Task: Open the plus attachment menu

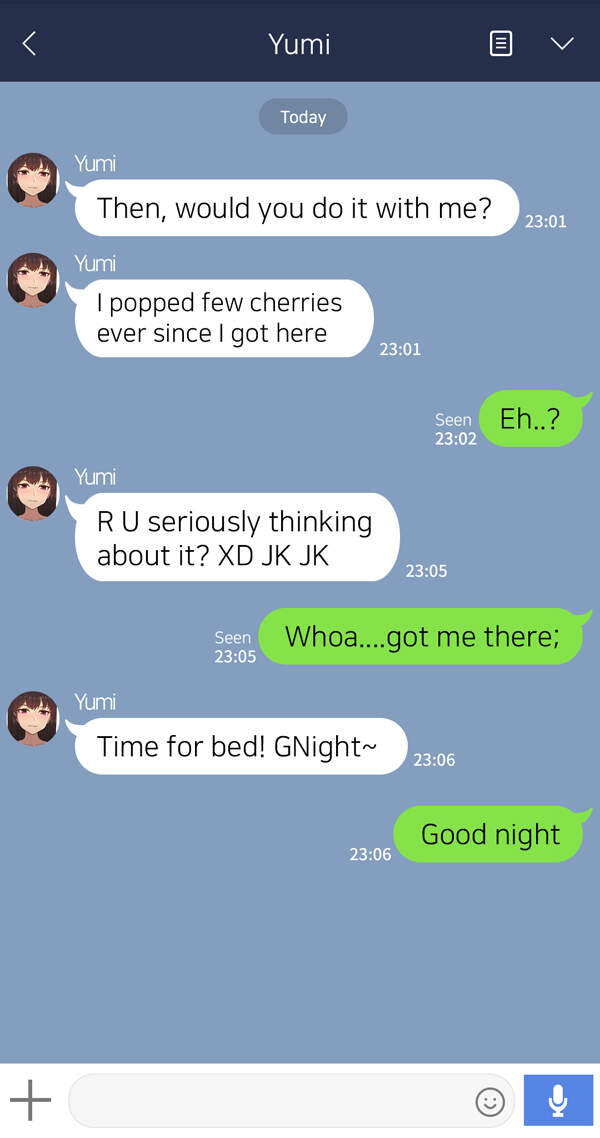Action: [31, 1101]
